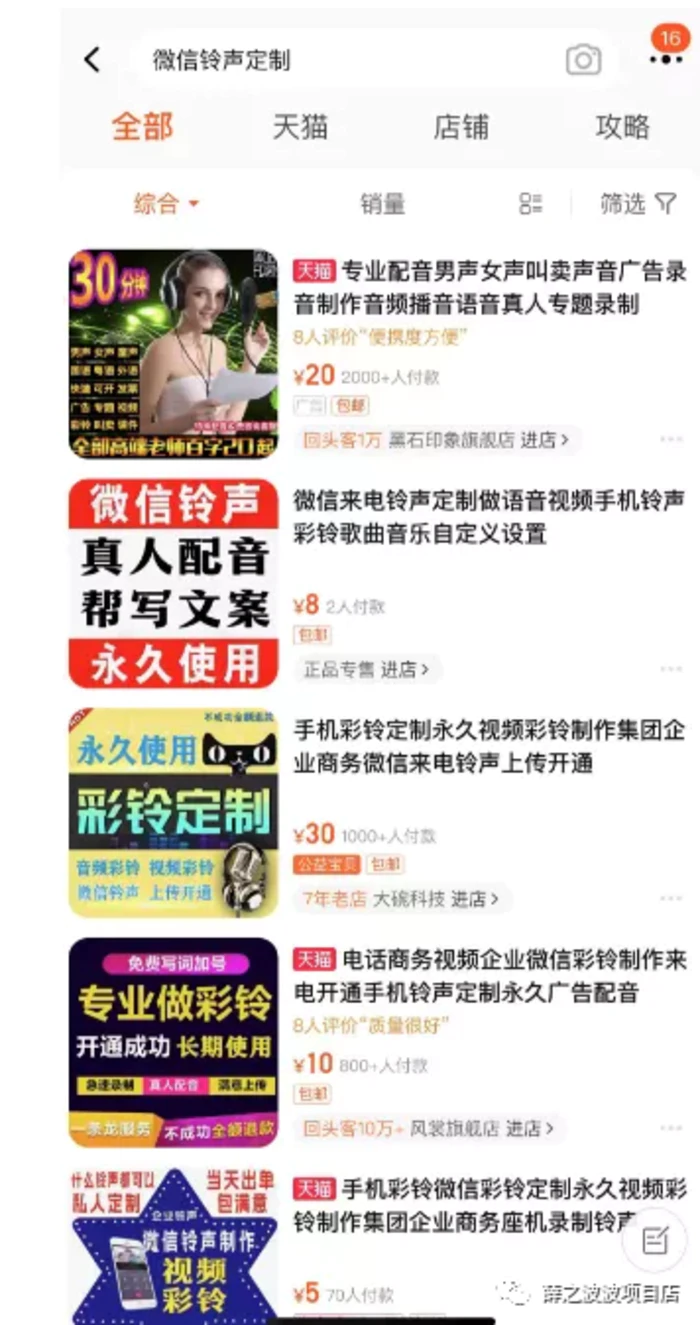700x1325 pixels.
Task: Open the 微信来电铃声定制 product for ¥8
Action: tap(490, 516)
